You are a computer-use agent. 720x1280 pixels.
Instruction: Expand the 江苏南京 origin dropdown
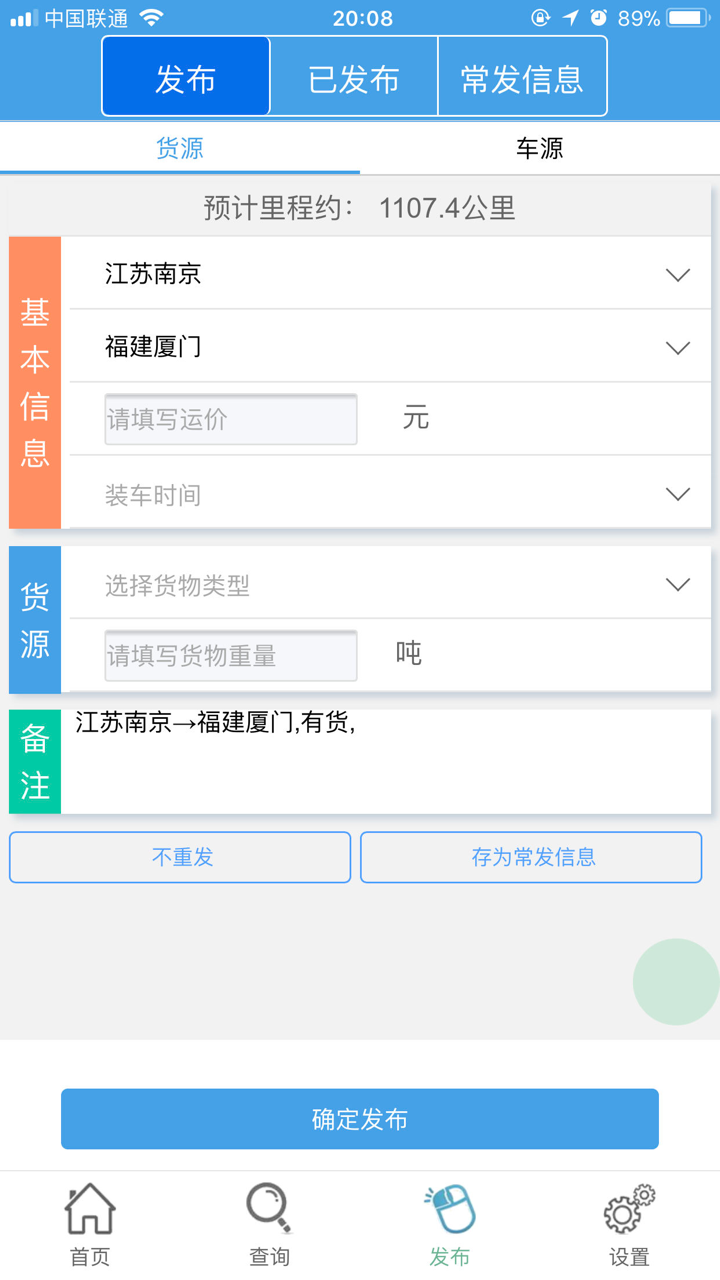[x=388, y=274]
